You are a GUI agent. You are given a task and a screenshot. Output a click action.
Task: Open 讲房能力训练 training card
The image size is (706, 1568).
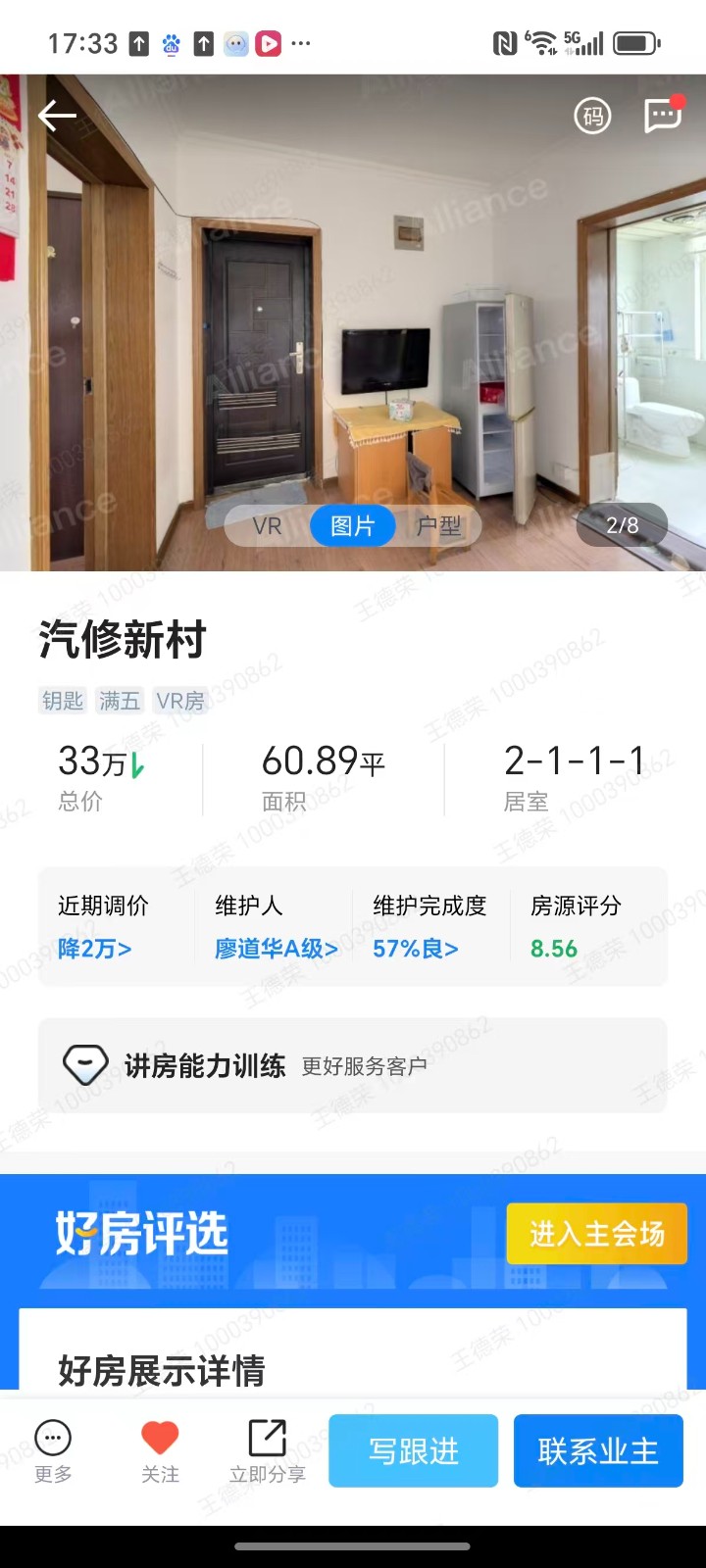point(352,1065)
